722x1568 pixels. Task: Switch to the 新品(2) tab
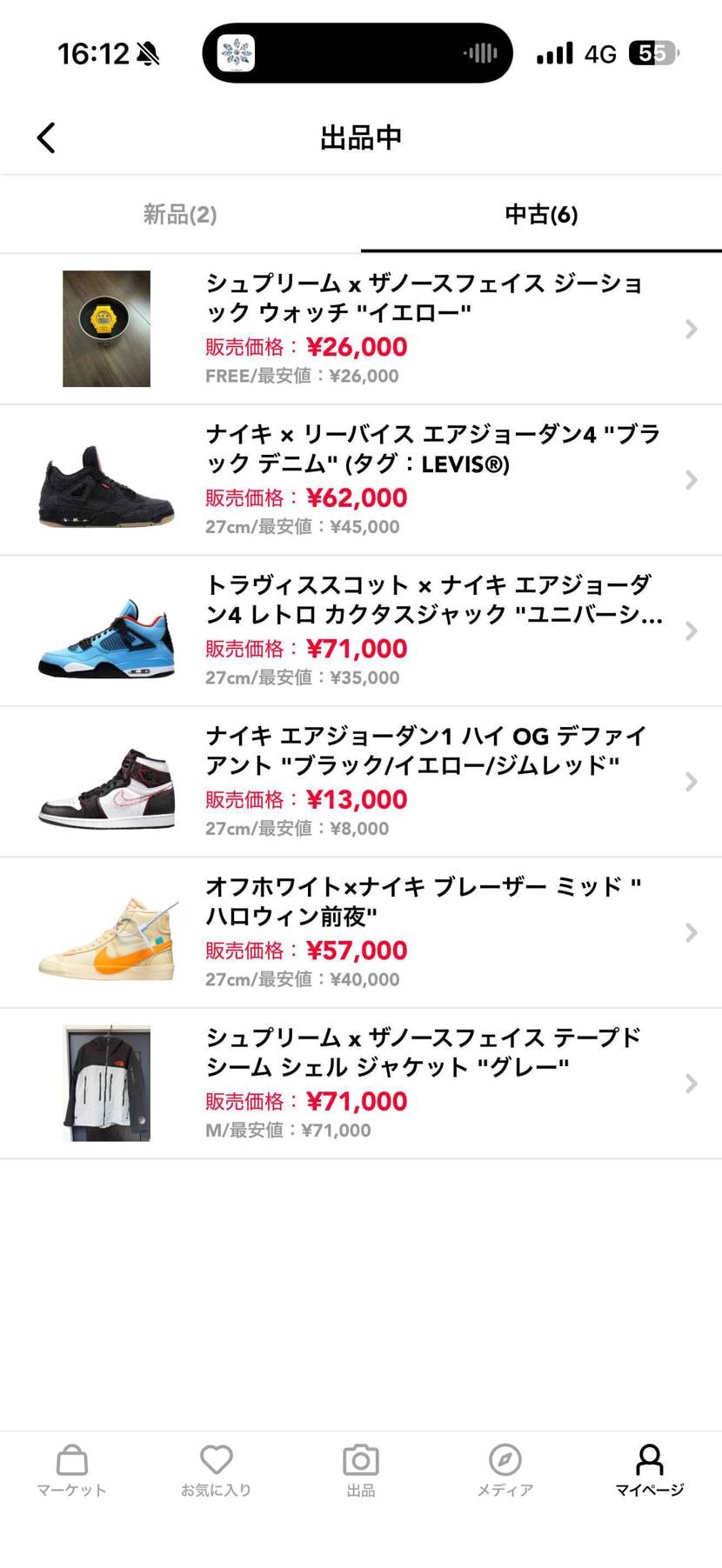tap(180, 214)
